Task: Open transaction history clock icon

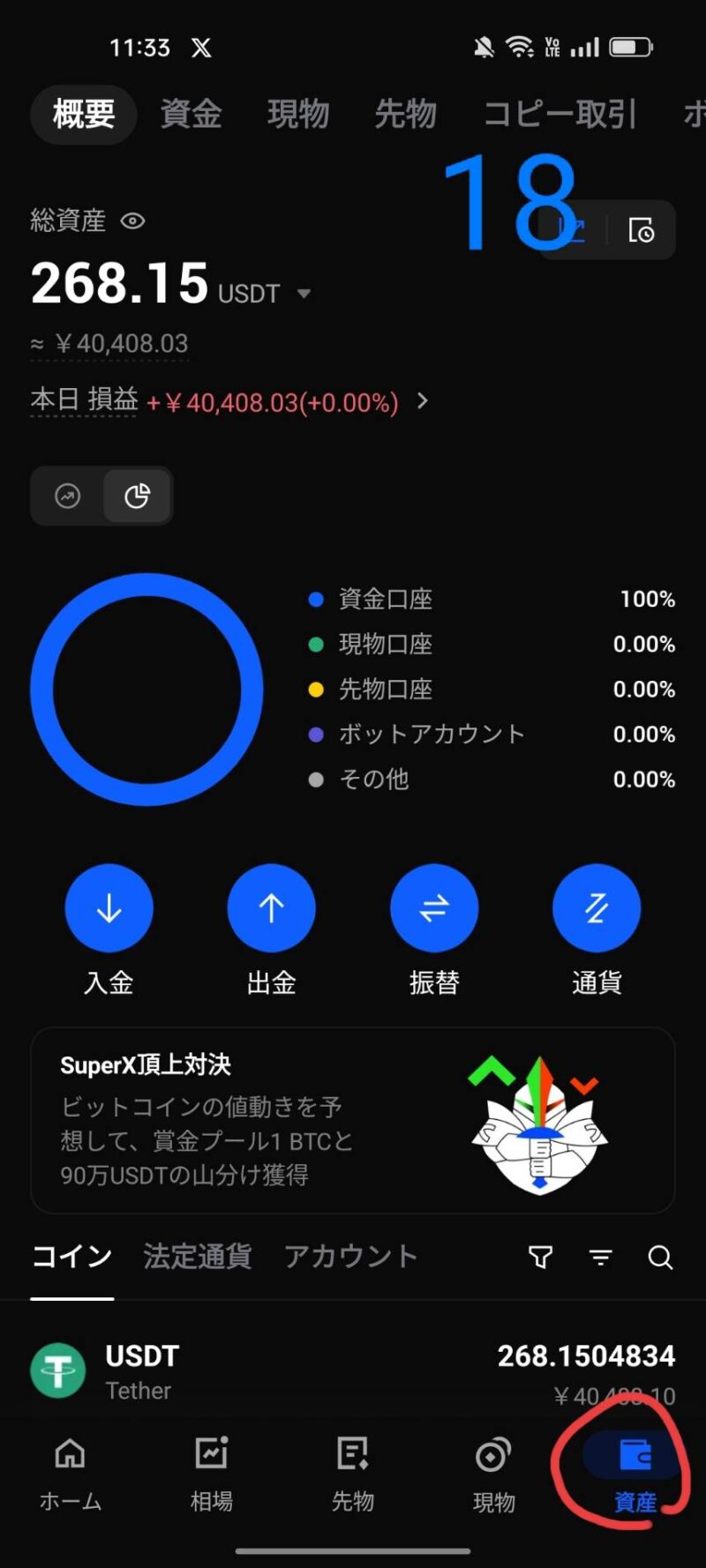Action: [x=642, y=230]
